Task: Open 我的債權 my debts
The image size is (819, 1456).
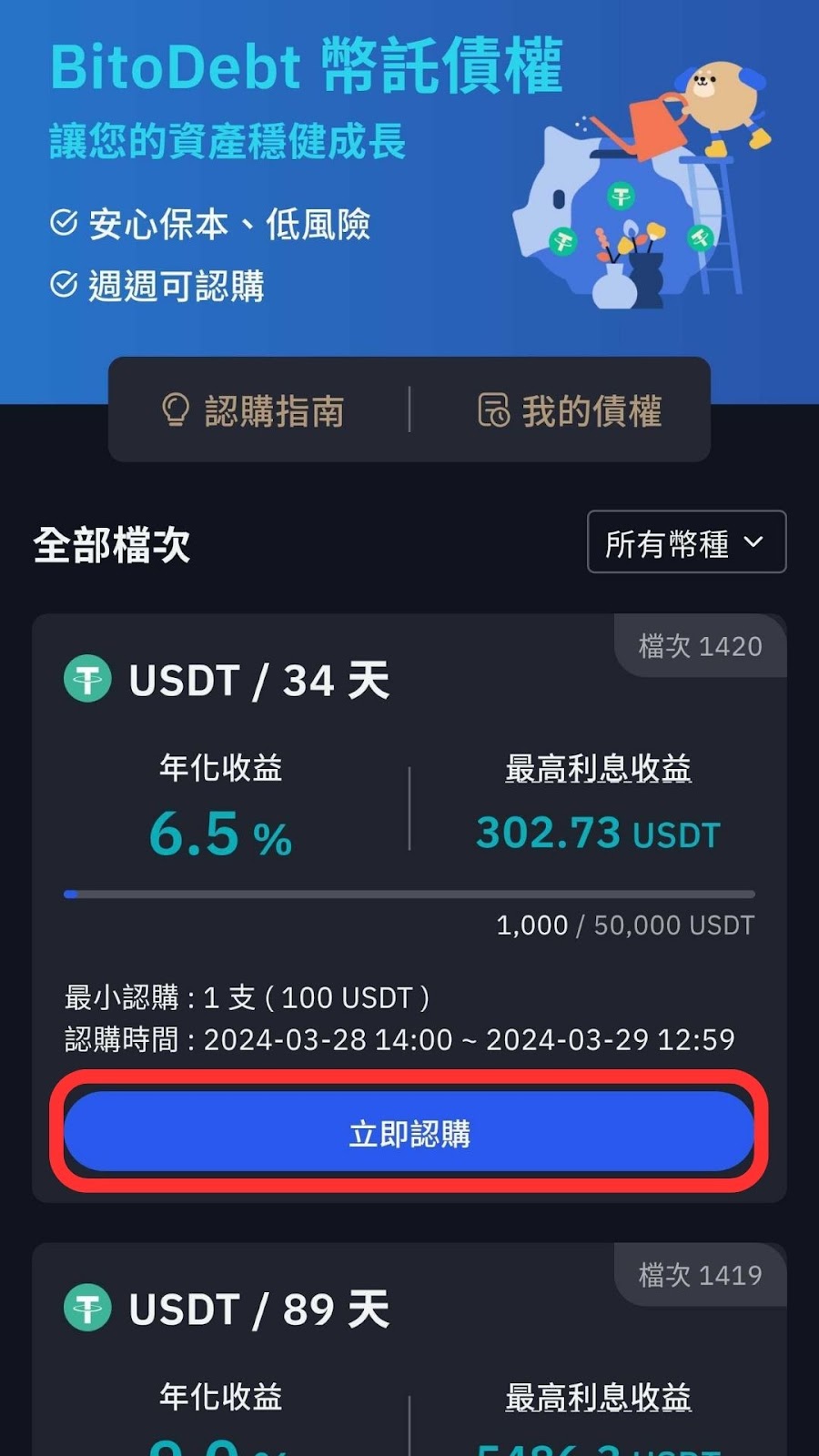Action: [571, 410]
